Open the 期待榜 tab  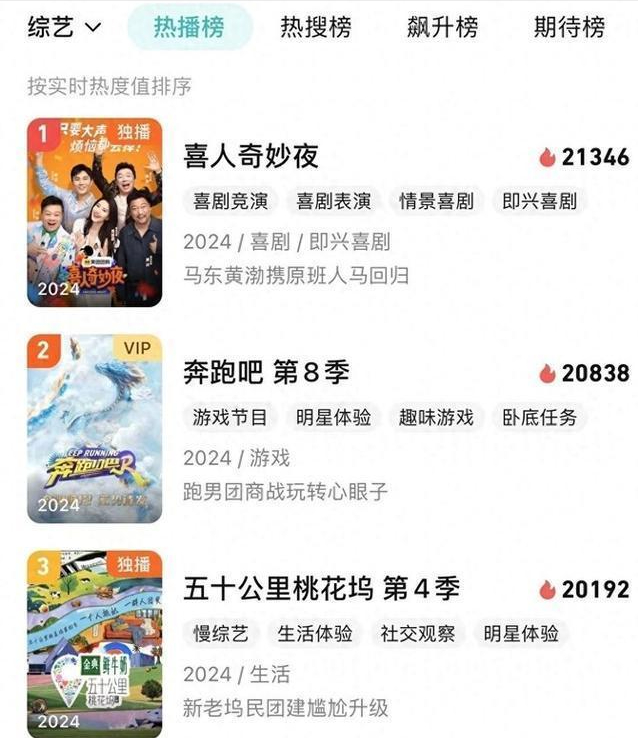coord(569,27)
